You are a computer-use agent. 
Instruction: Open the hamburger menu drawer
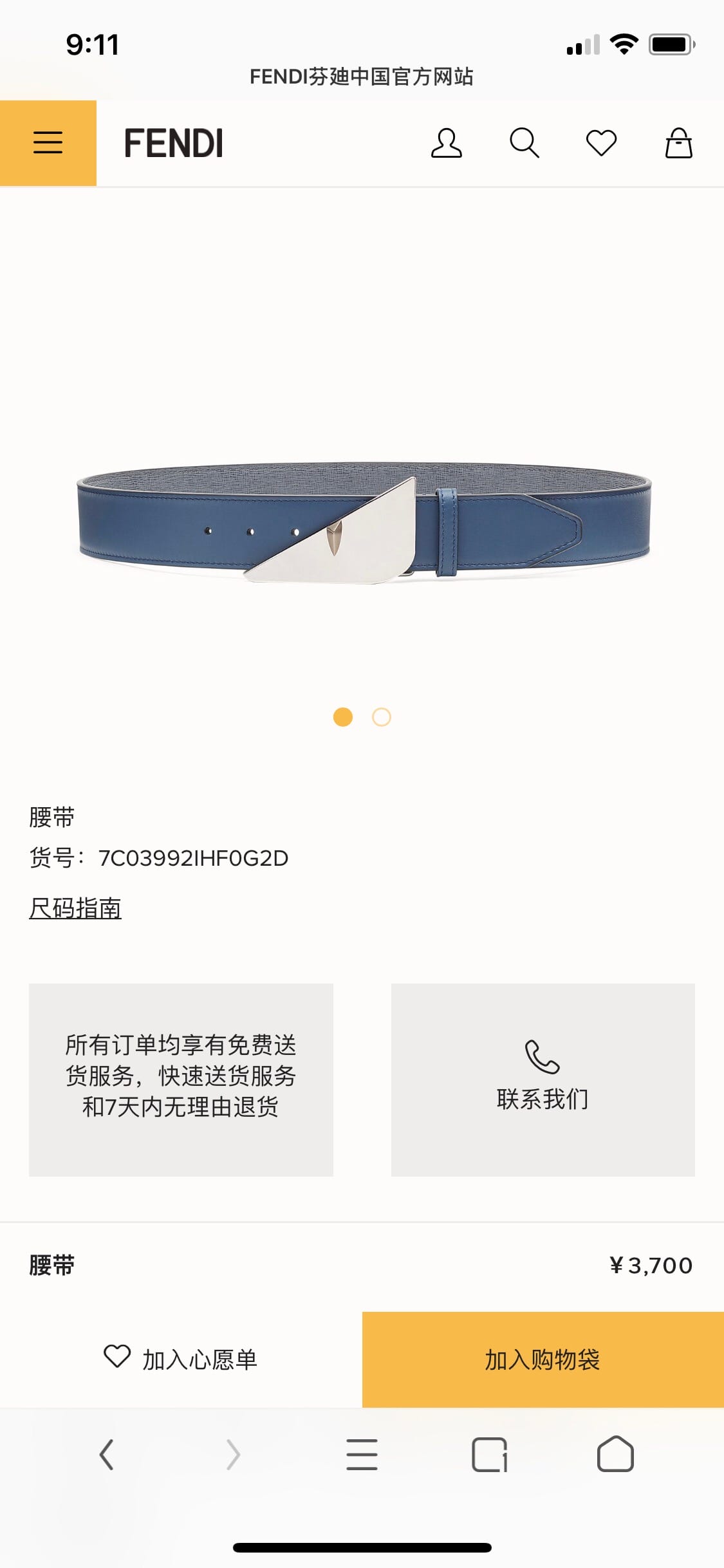pyautogui.click(x=48, y=143)
